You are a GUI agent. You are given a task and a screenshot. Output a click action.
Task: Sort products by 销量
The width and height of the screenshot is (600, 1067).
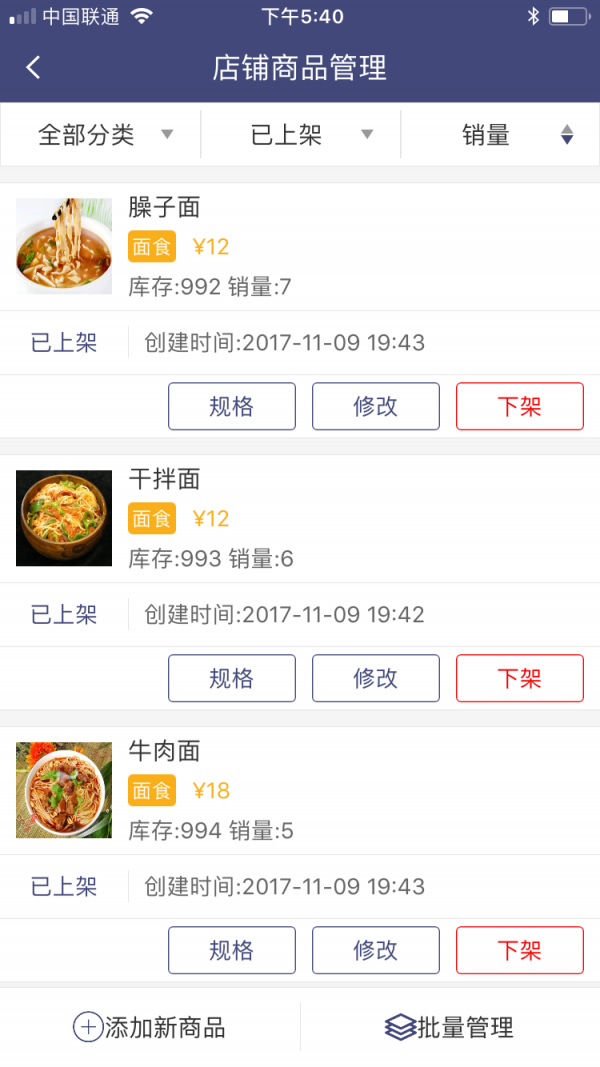(x=500, y=135)
